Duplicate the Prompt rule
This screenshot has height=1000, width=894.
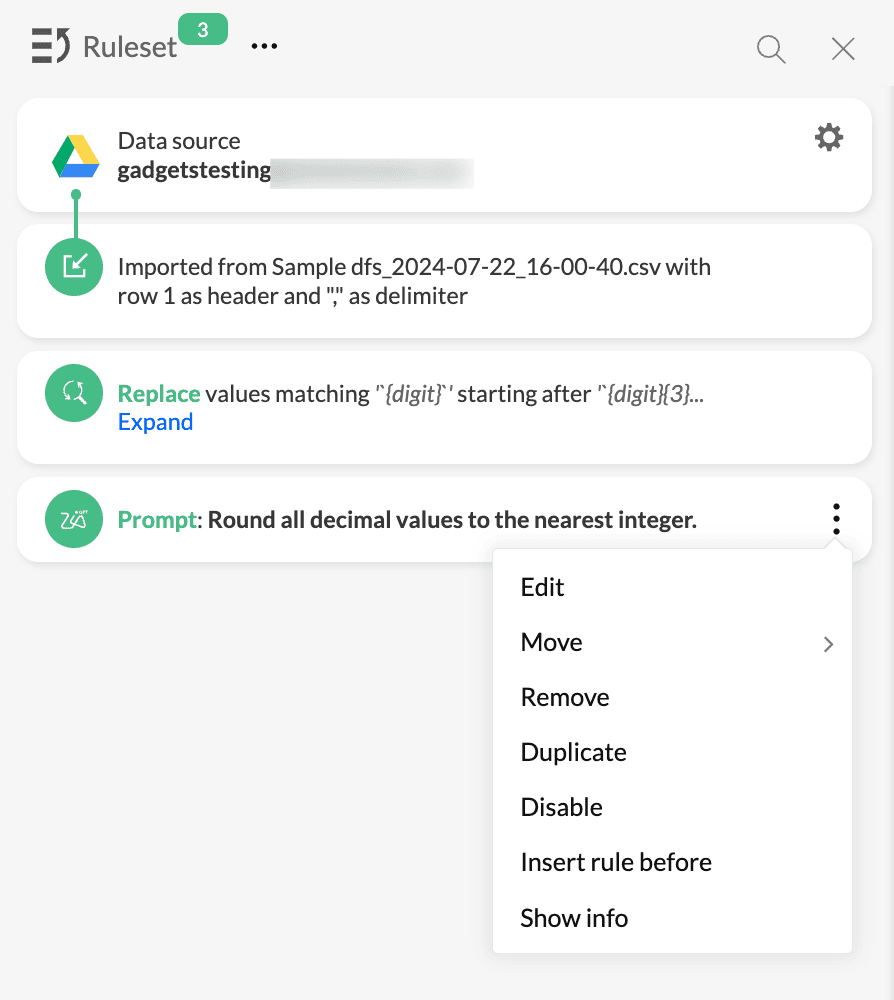573,752
